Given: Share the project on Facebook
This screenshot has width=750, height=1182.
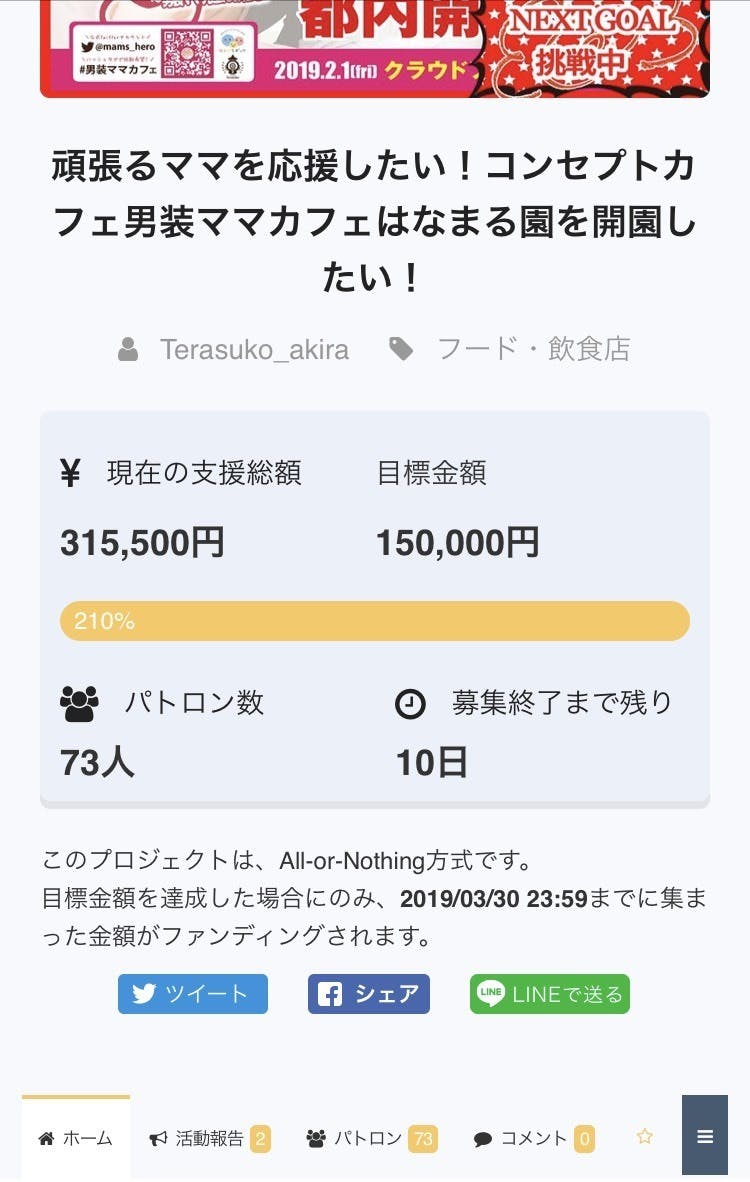Looking at the screenshot, I should [x=368, y=994].
